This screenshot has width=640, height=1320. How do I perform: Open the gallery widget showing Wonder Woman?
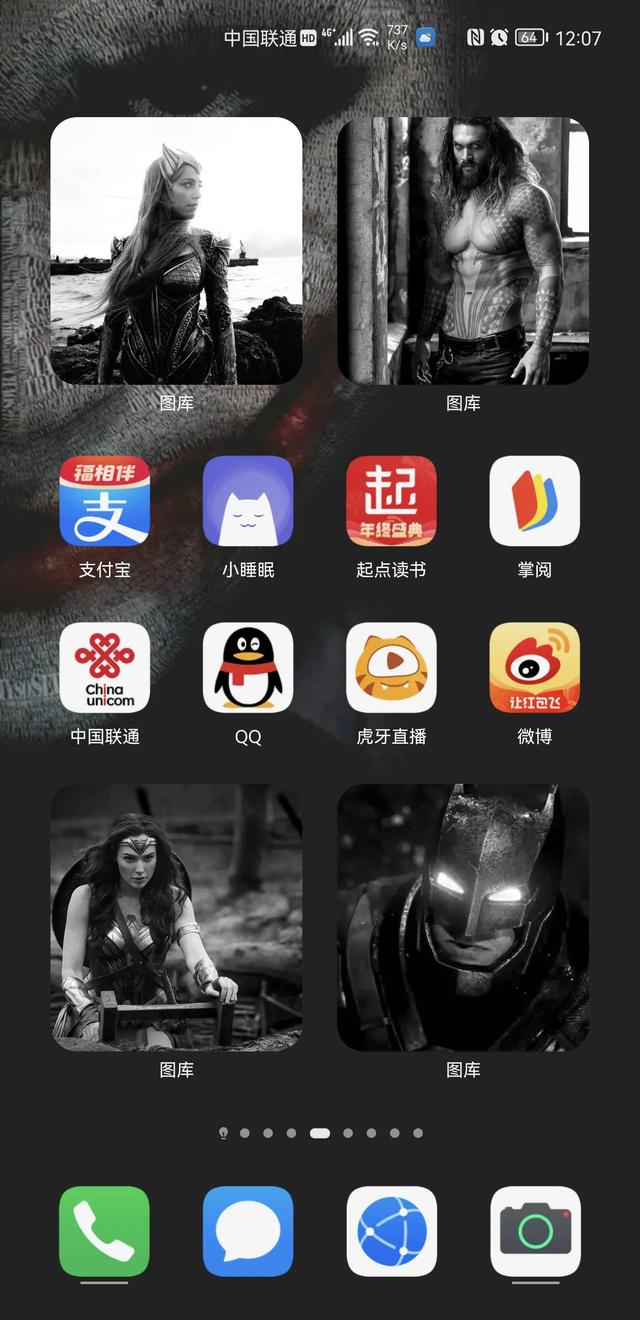[176, 917]
